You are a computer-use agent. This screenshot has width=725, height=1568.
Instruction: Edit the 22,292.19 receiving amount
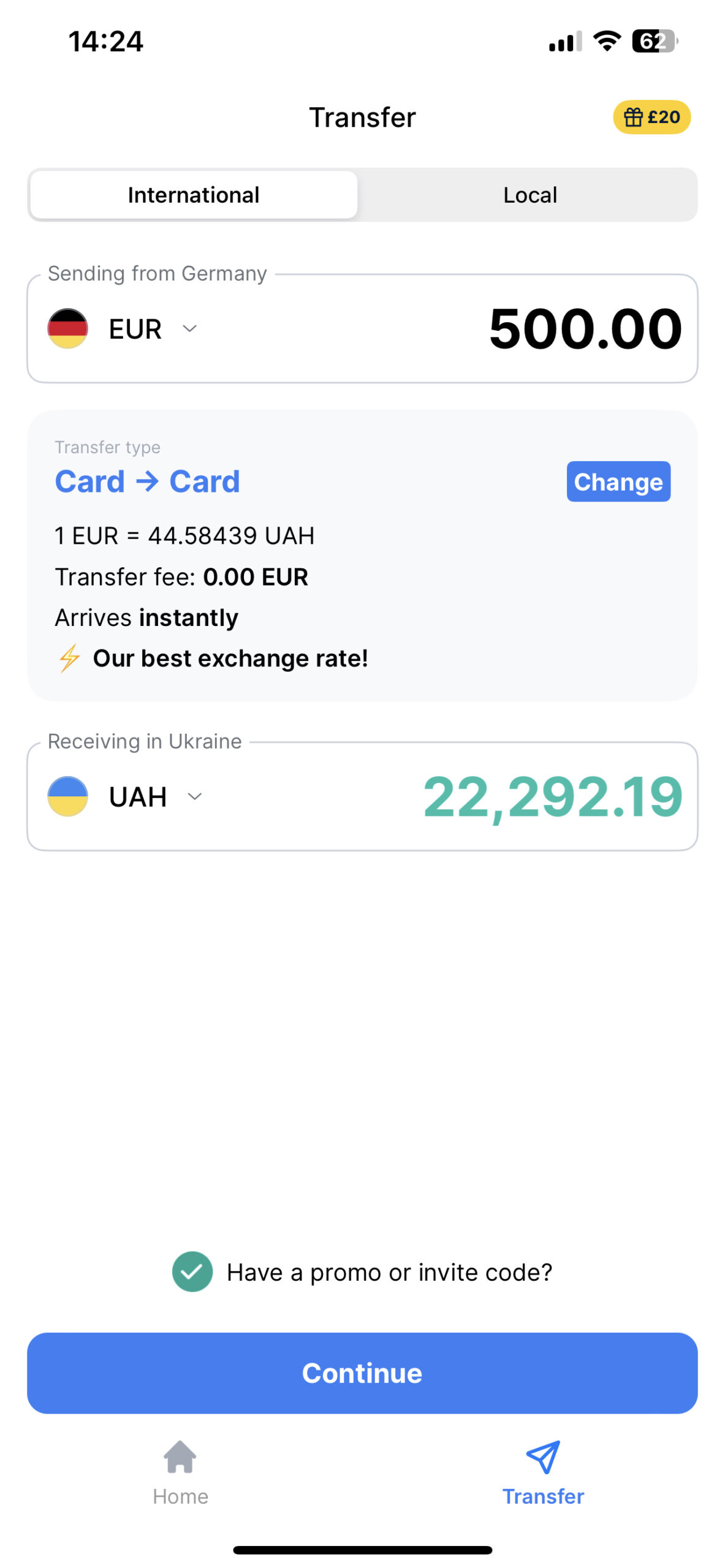552,797
